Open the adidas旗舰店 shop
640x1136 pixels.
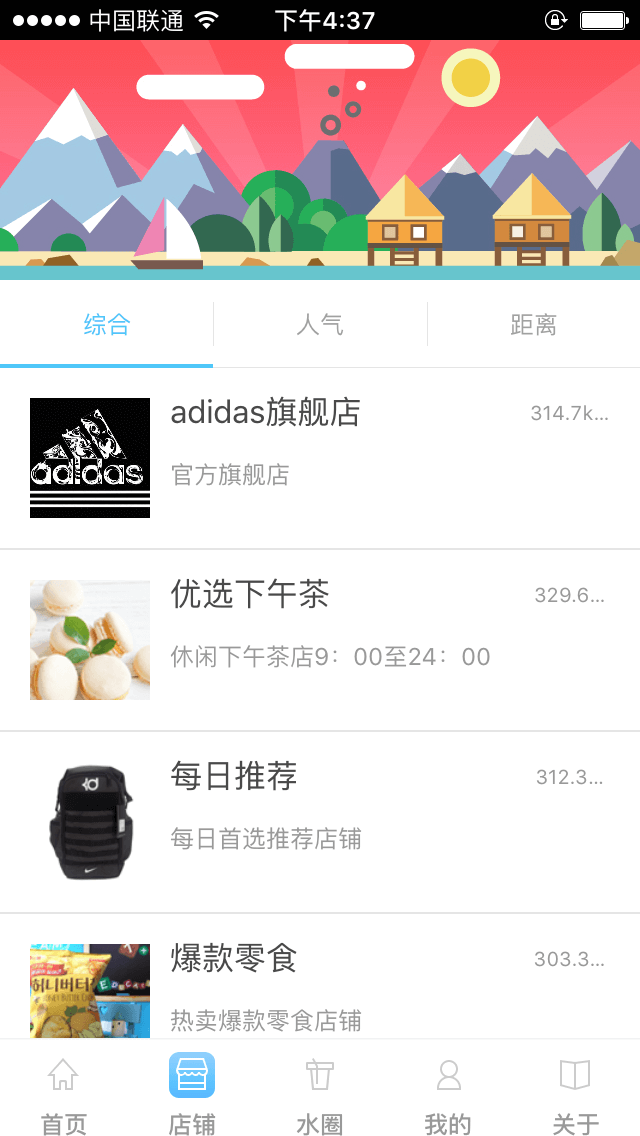tap(320, 458)
